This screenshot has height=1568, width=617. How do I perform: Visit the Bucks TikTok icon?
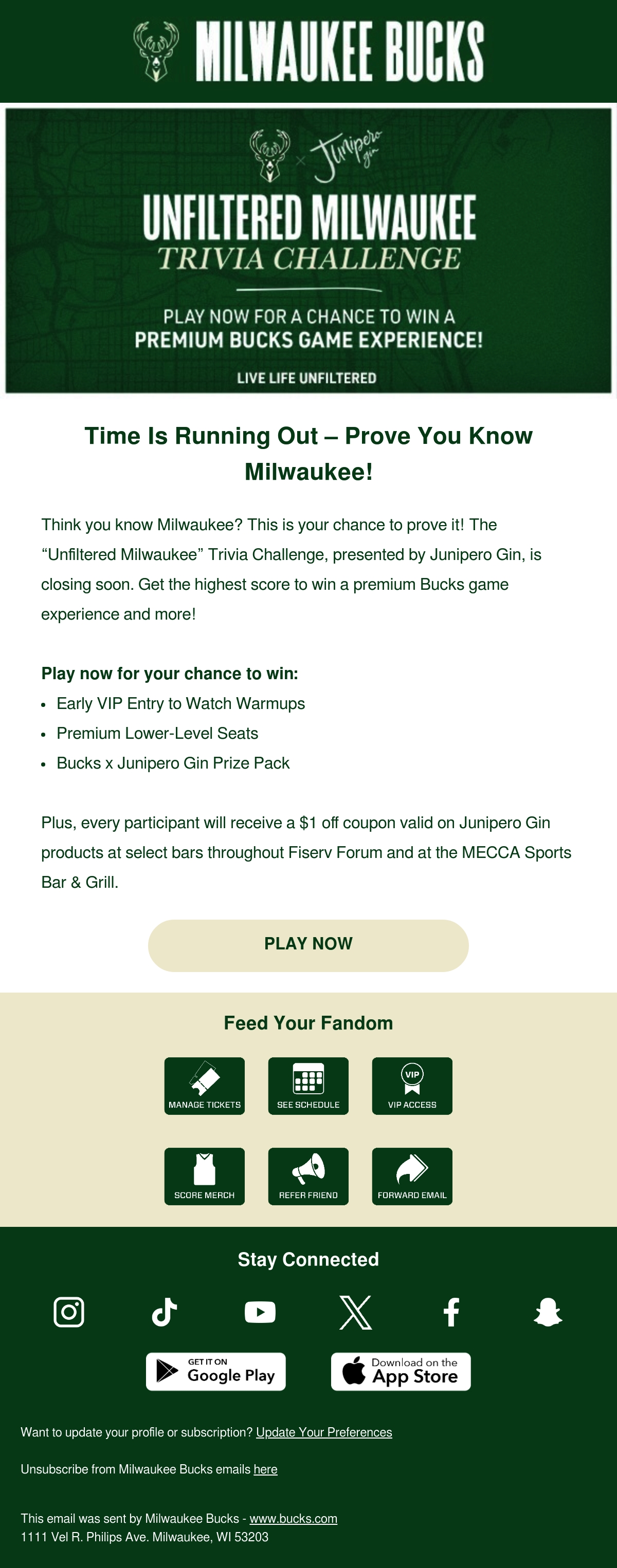[x=165, y=1312]
